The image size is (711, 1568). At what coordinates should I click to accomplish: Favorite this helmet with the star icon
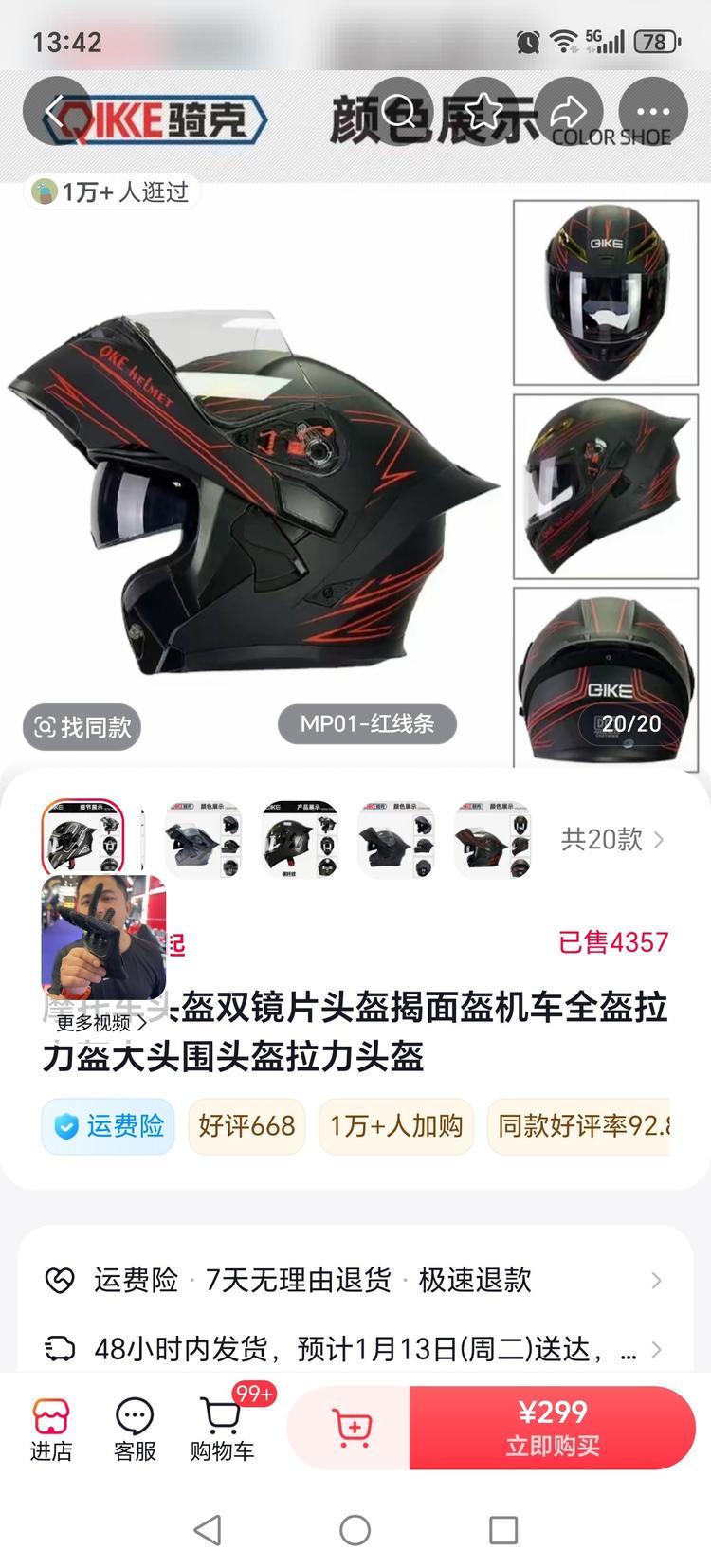[x=484, y=112]
